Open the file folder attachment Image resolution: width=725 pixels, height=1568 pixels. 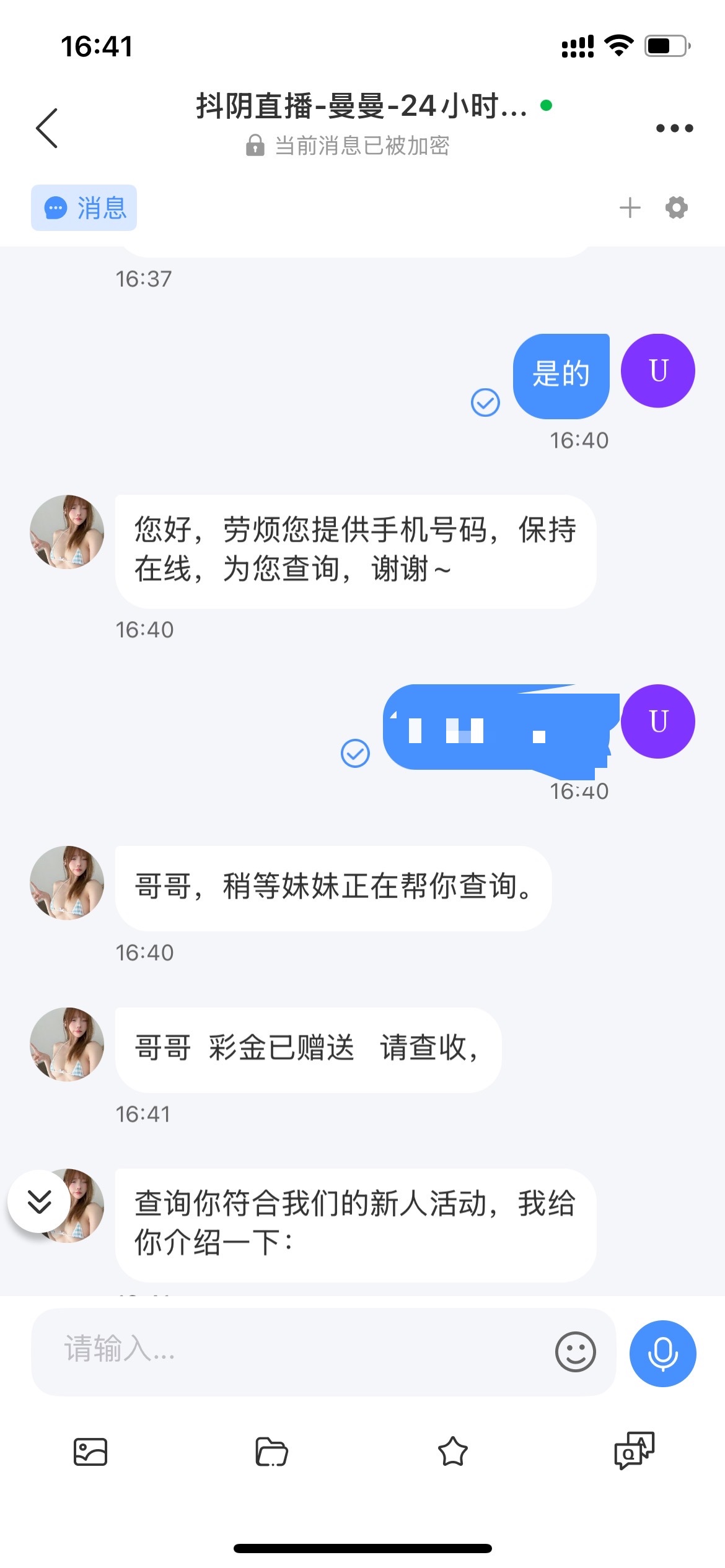click(271, 1452)
